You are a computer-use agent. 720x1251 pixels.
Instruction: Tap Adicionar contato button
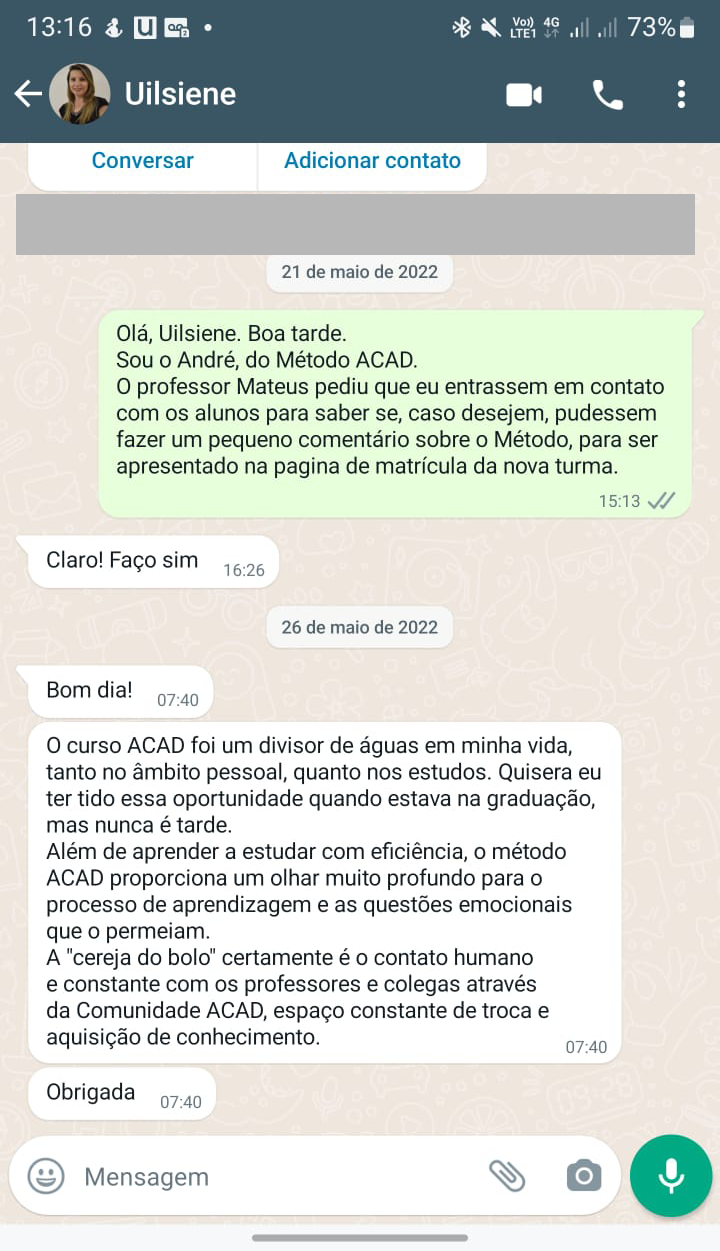pyautogui.click(x=372, y=161)
